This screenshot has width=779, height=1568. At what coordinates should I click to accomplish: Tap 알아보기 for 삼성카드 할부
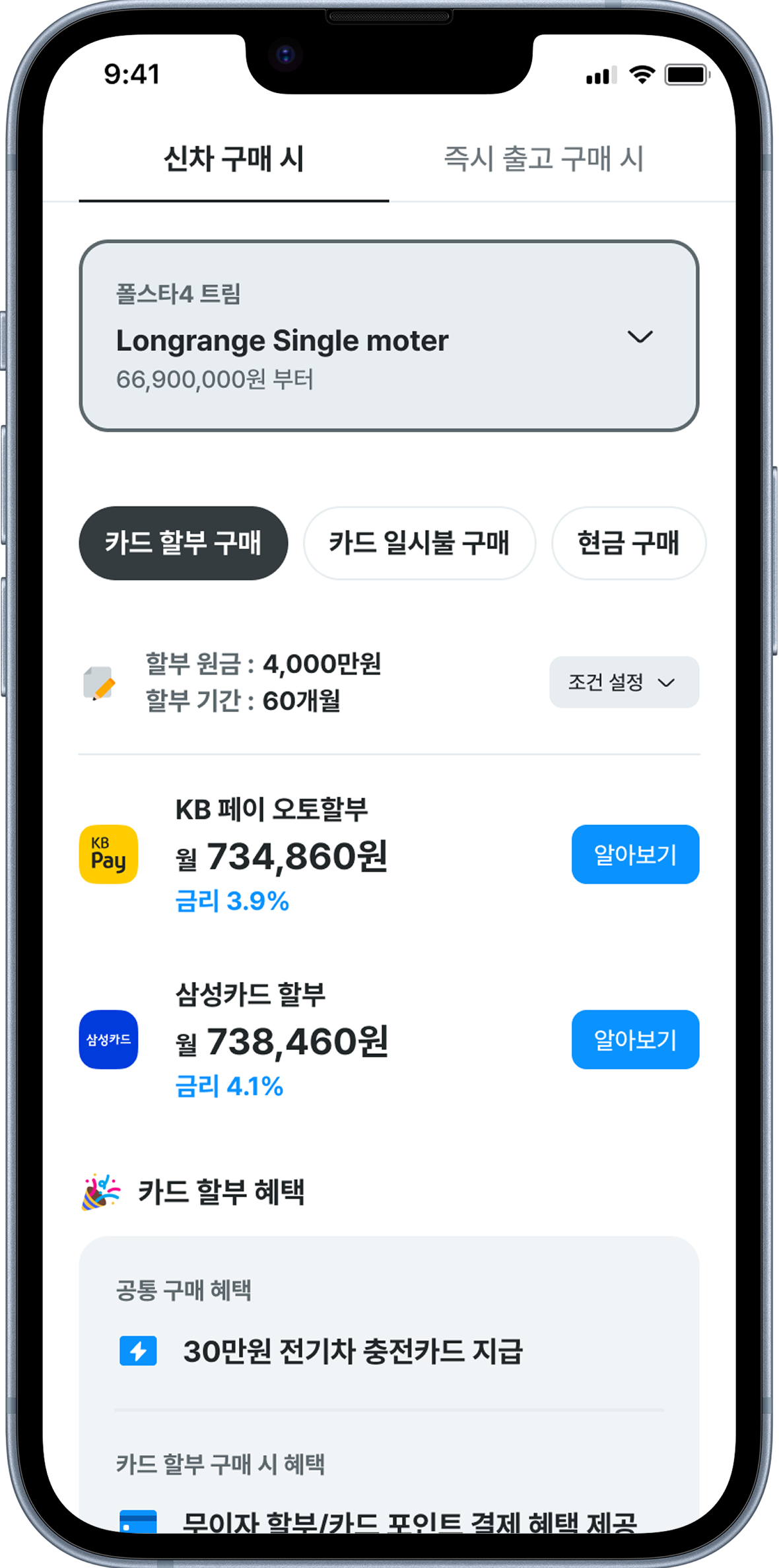coord(634,1039)
